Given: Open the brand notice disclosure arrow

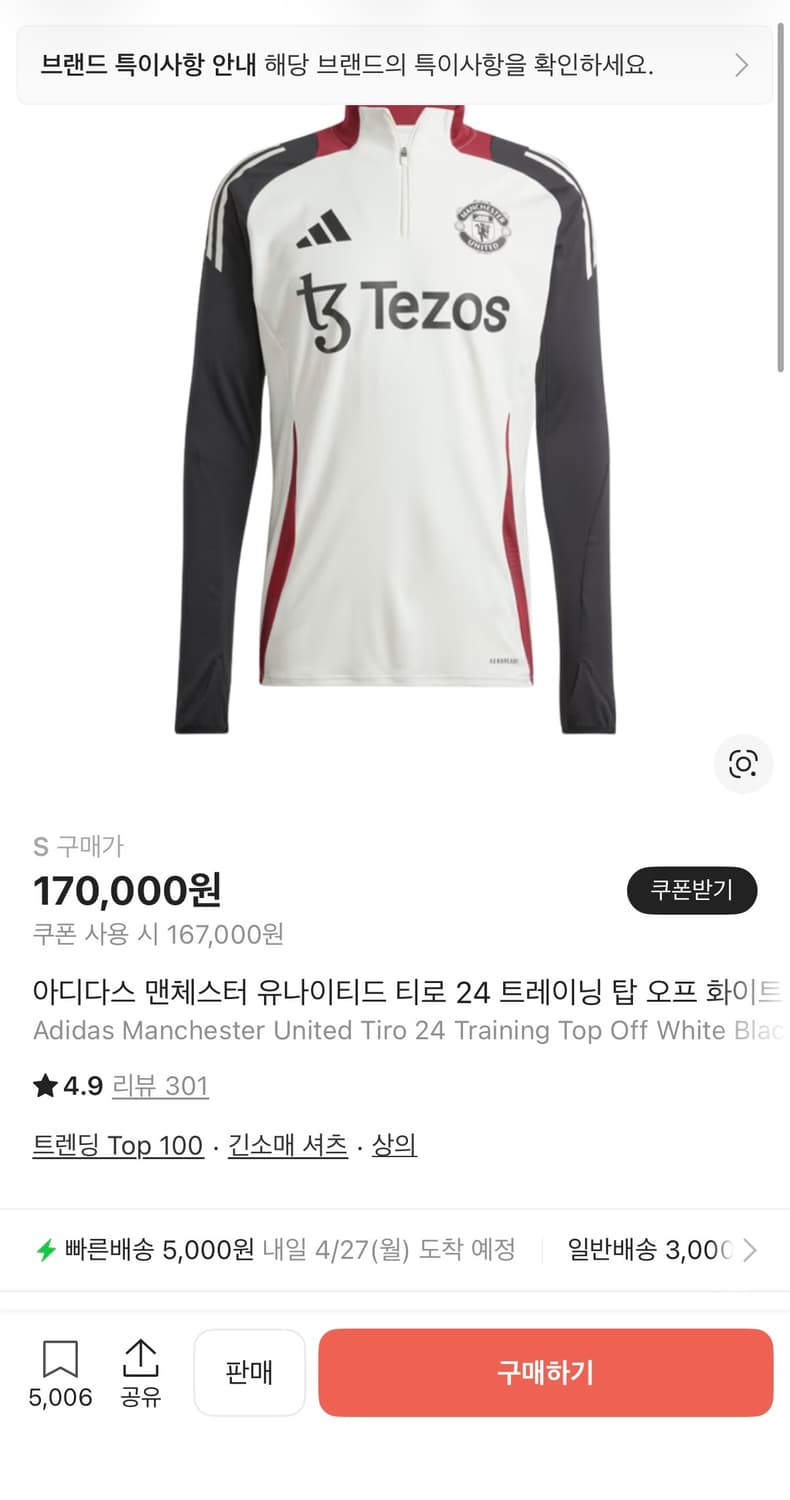Looking at the screenshot, I should click(741, 65).
